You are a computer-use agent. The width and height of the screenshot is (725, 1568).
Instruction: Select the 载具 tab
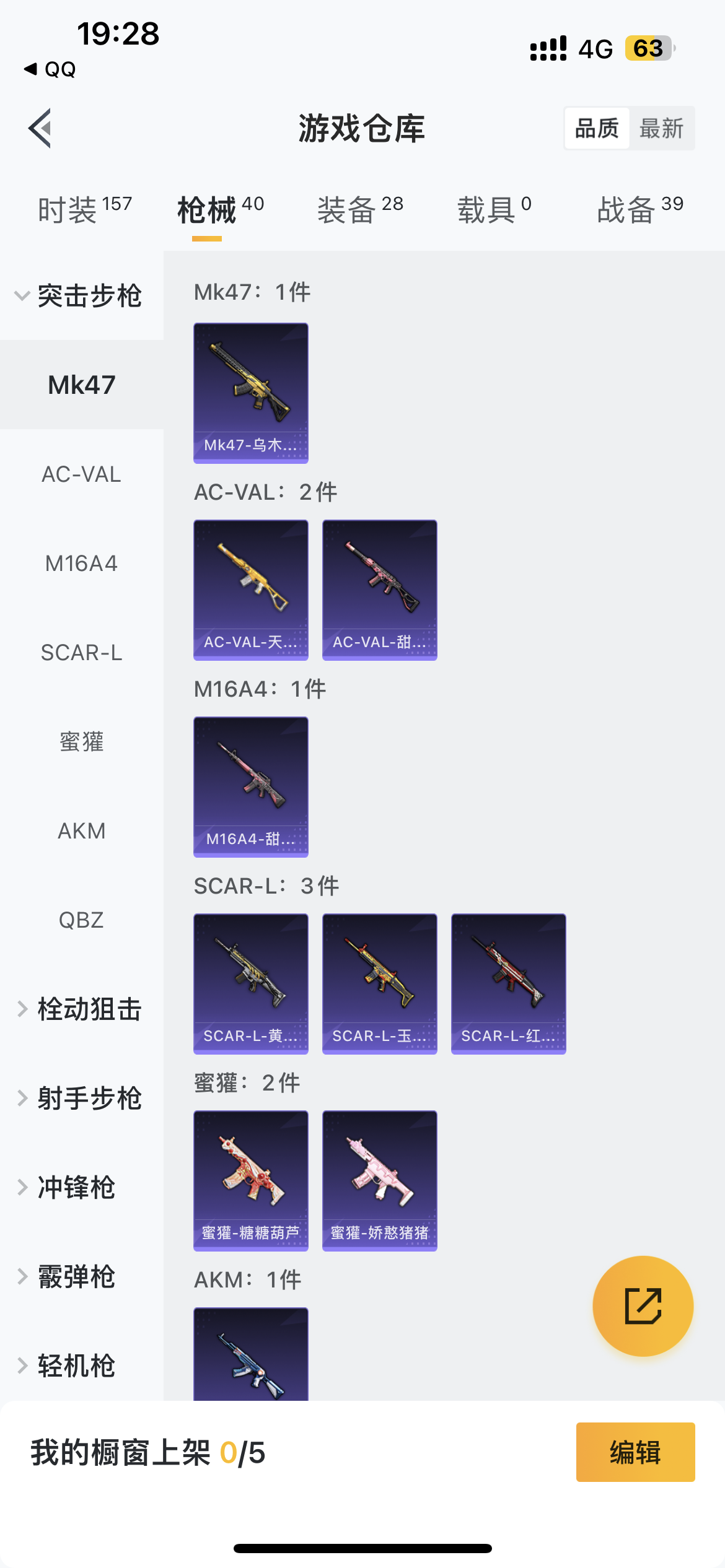point(494,209)
